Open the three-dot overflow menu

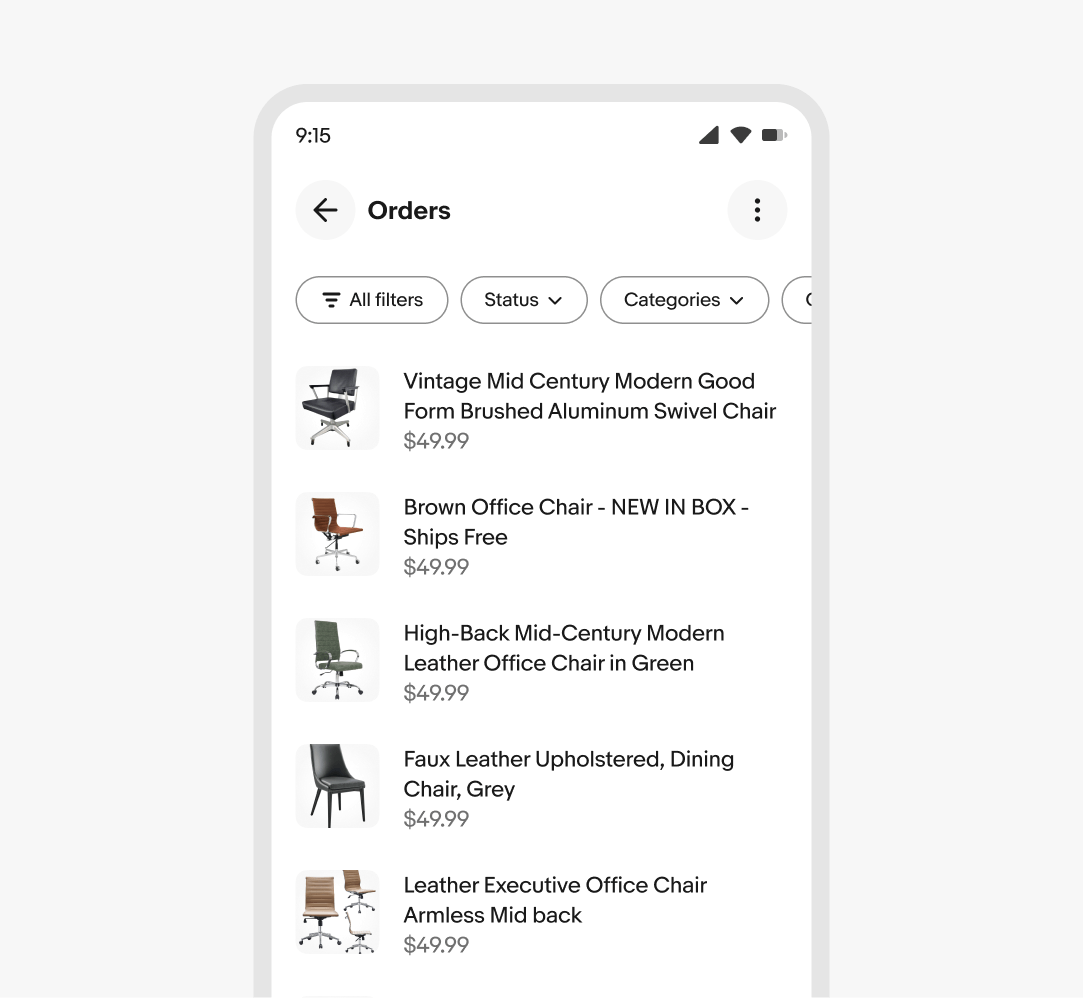757,210
